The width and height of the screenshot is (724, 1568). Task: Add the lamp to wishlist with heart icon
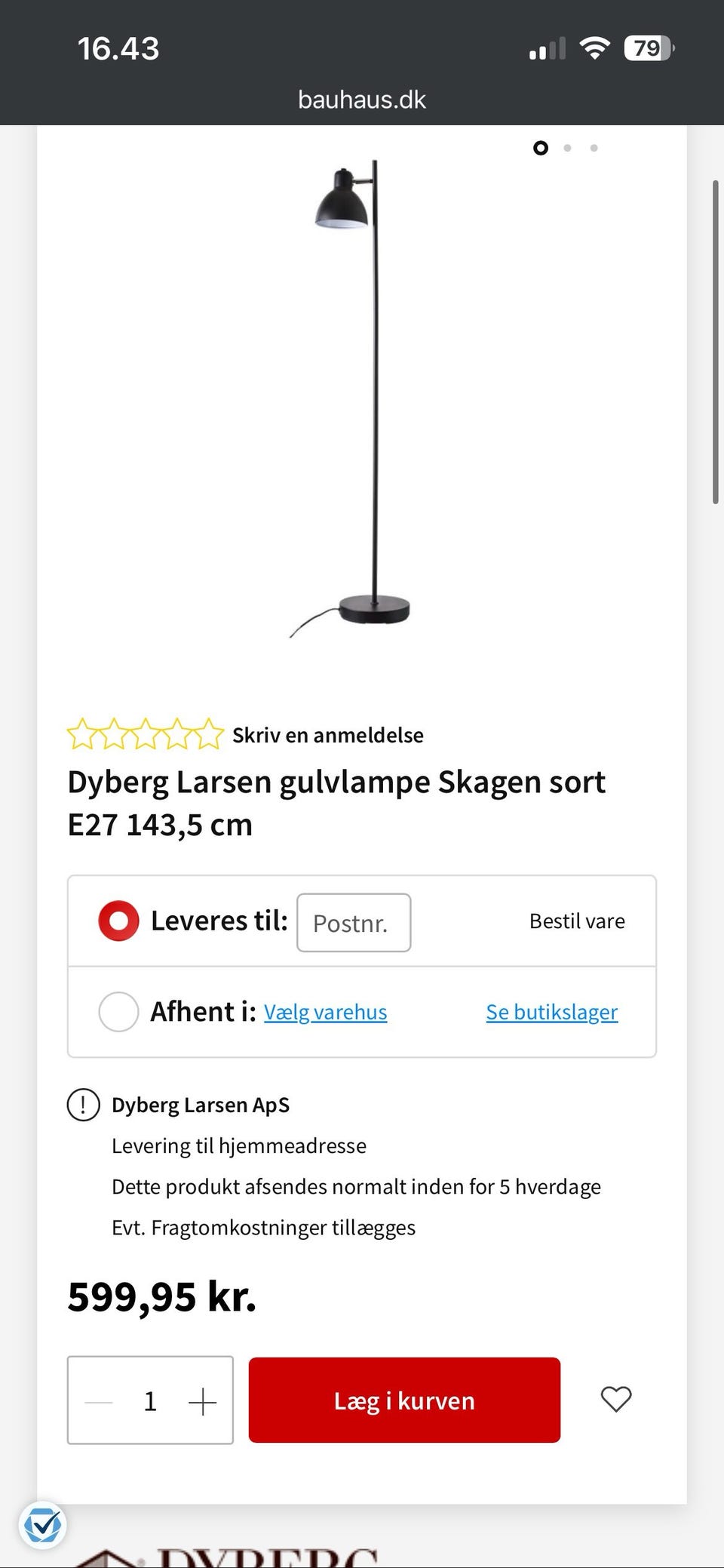click(615, 1399)
